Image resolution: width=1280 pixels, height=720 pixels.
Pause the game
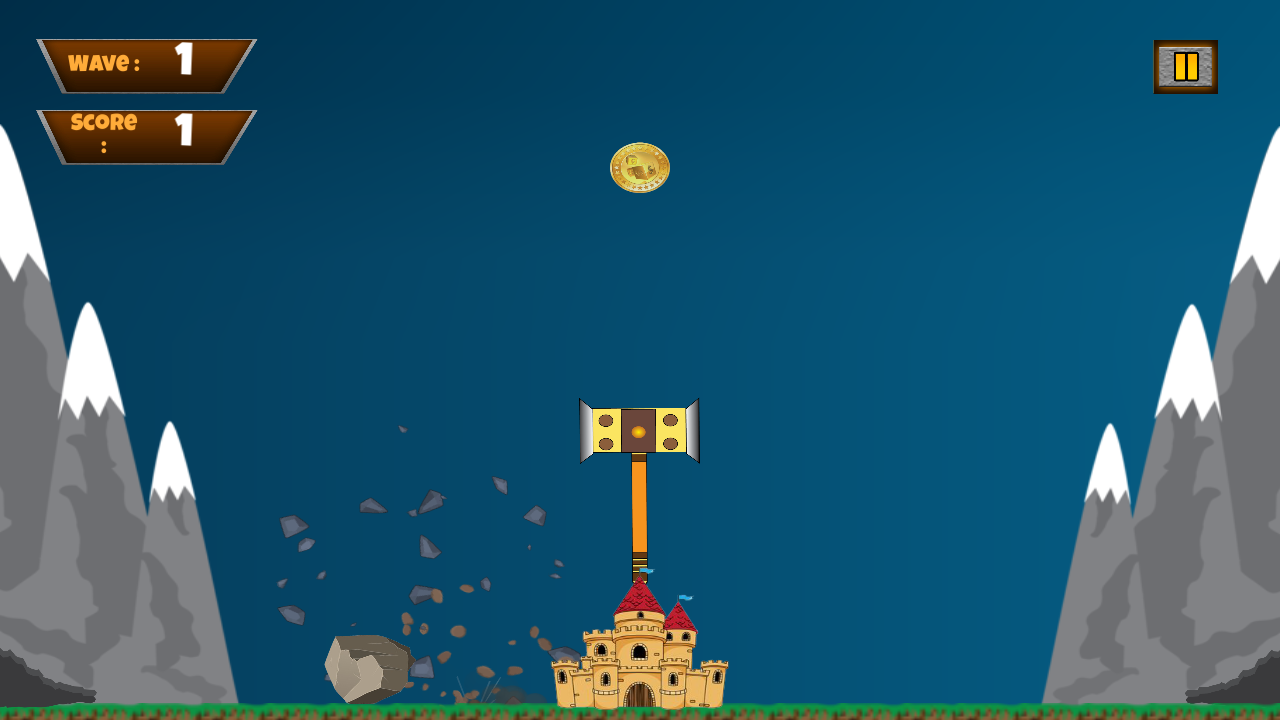coord(1185,67)
